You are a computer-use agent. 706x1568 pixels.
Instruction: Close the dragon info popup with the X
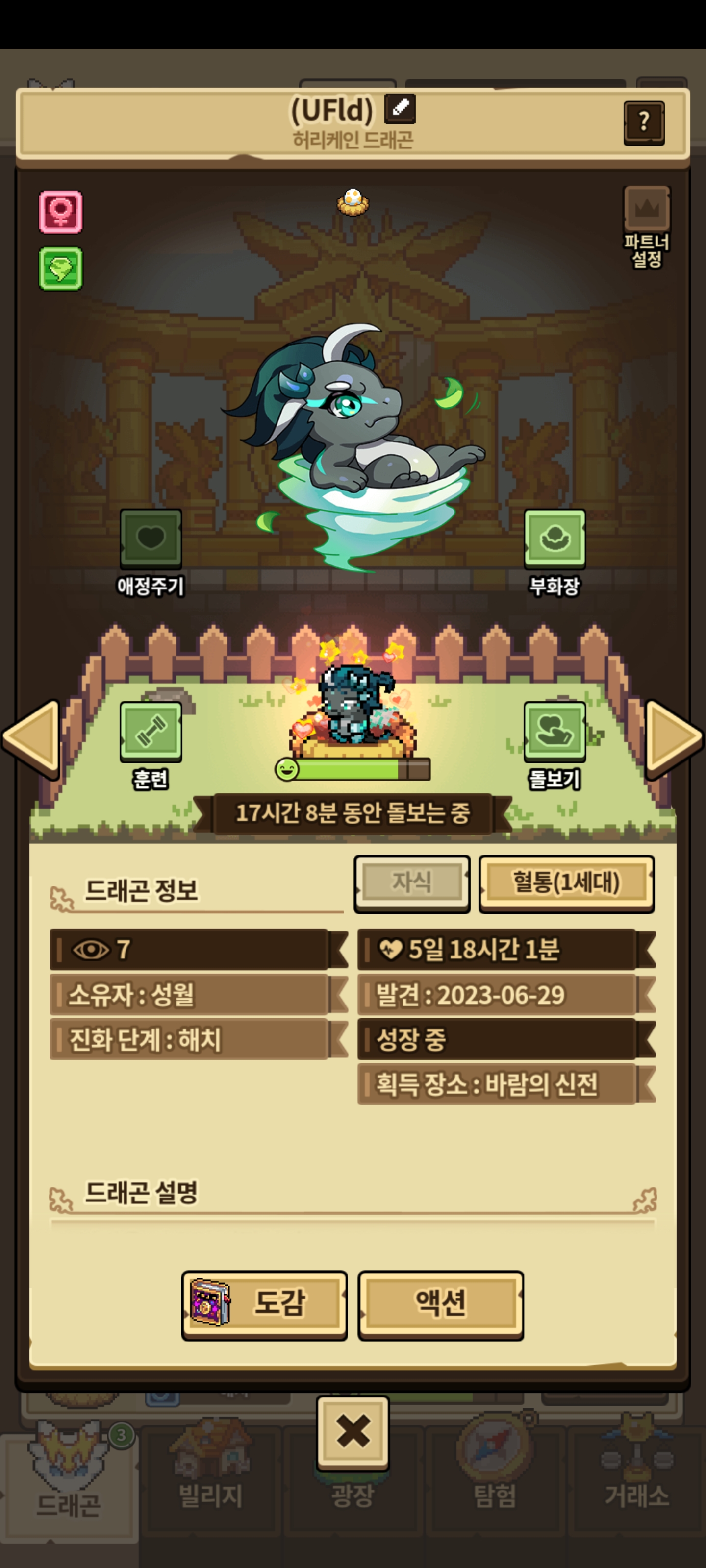353,1432
